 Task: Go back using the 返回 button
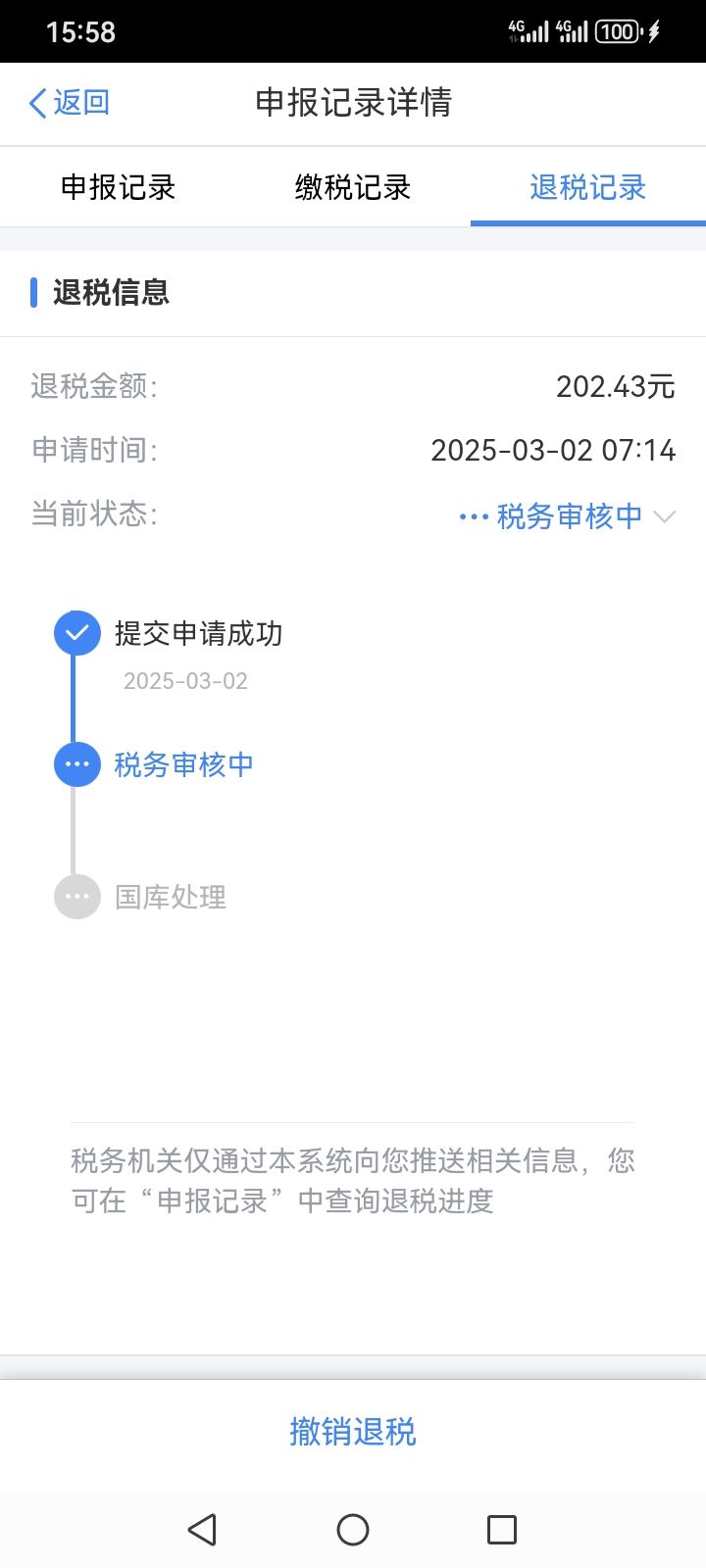point(69,103)
